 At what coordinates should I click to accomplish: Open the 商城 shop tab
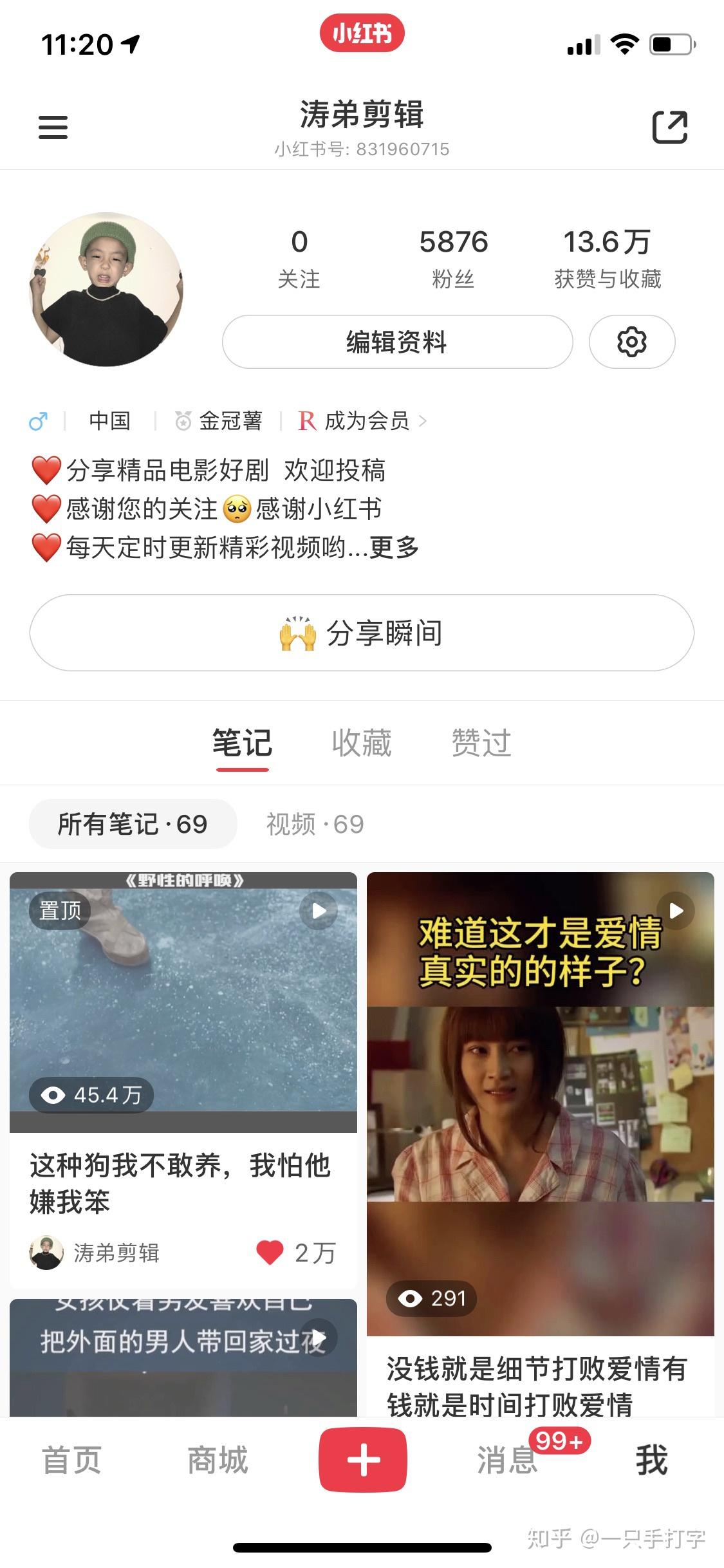(218, 1459)
